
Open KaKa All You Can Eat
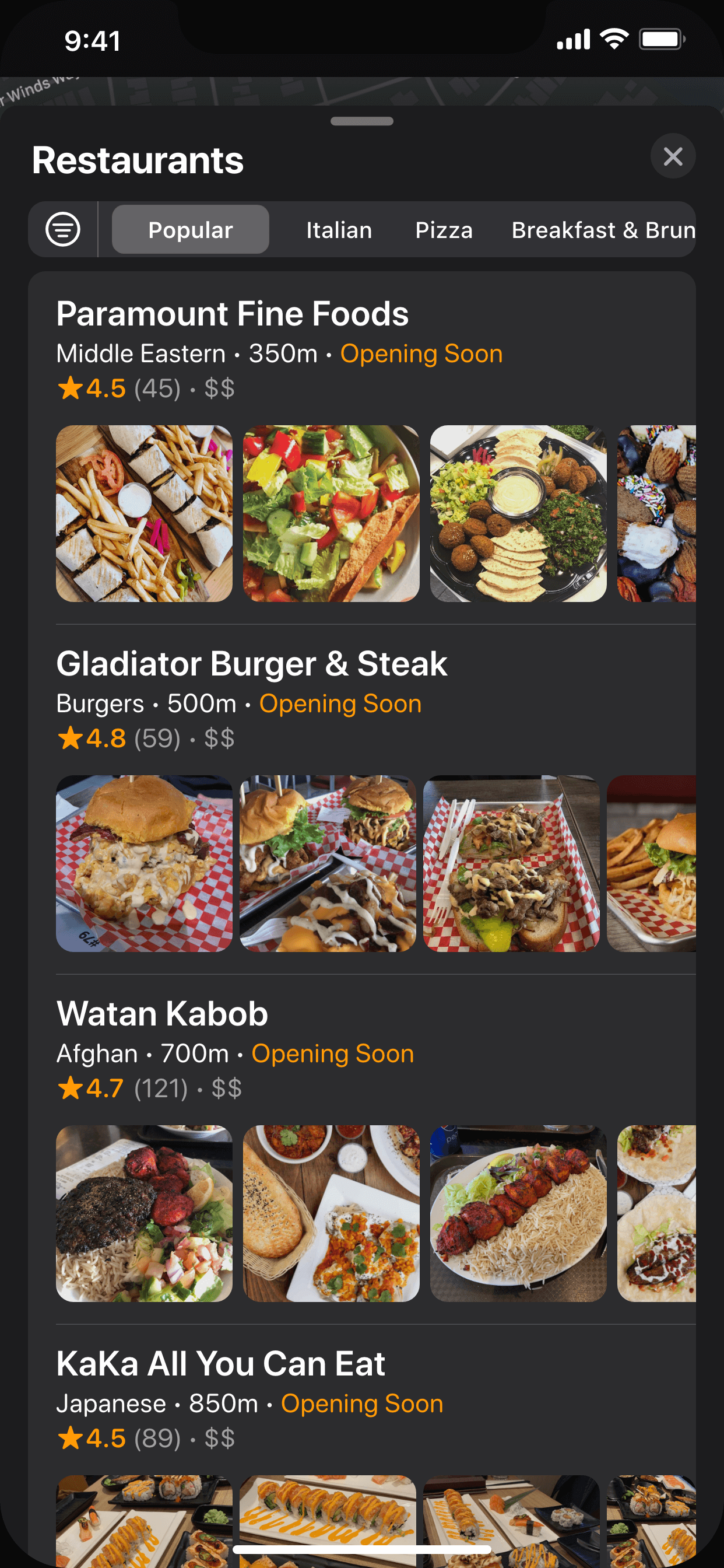tap(220, 1363)
